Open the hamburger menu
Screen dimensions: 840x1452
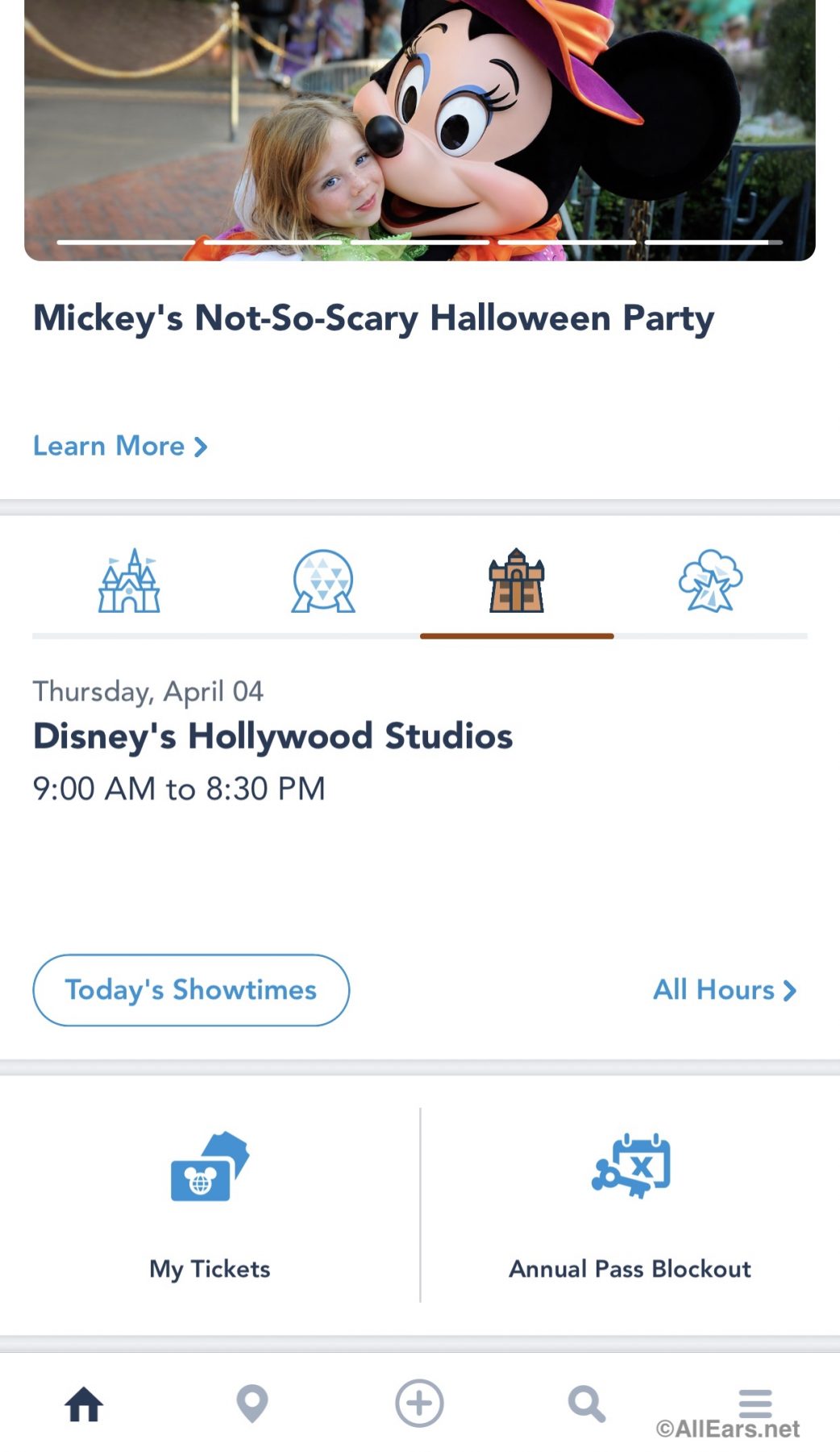click(755, 1404)
